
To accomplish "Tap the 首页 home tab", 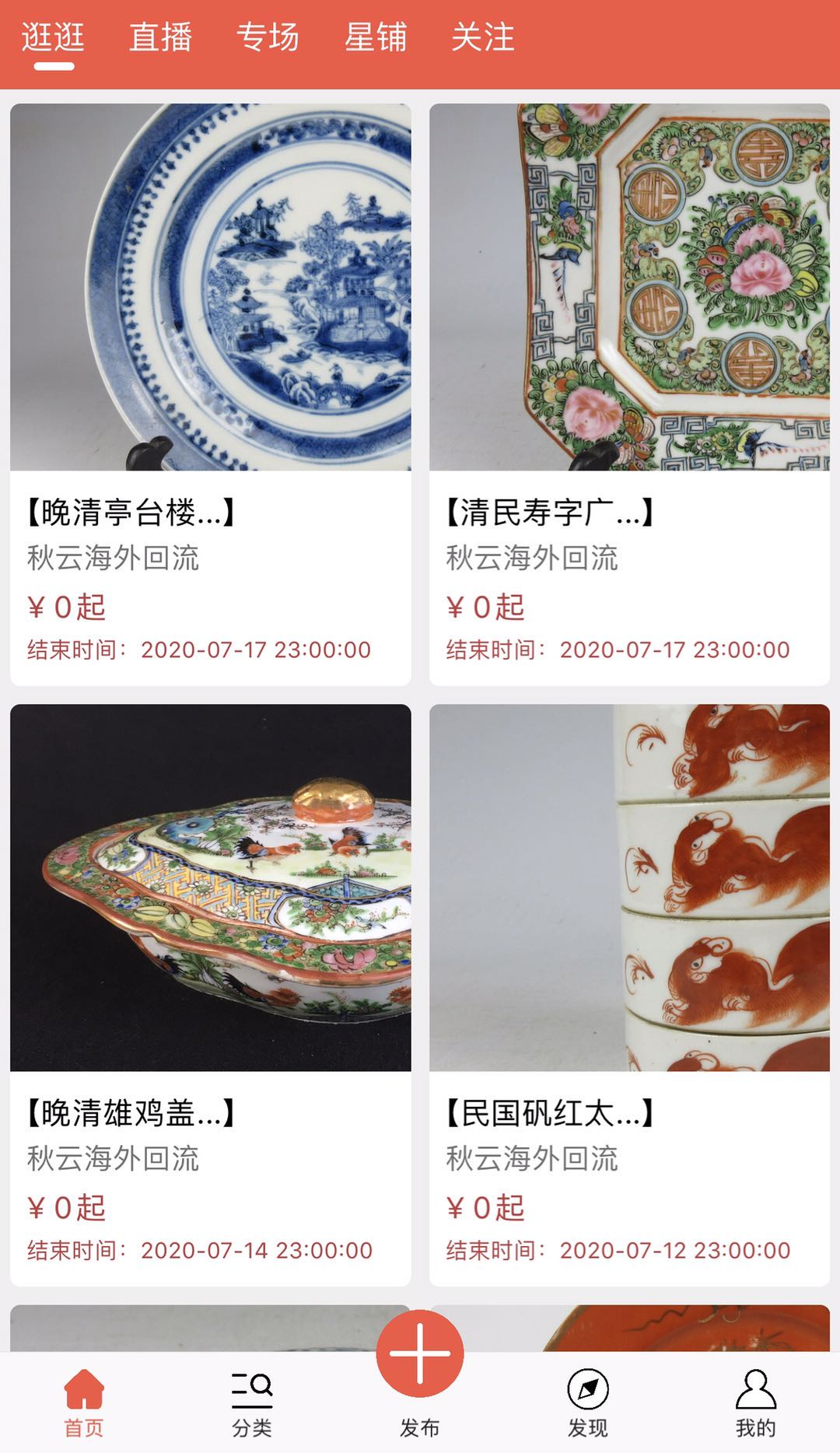I will (84, 1403).
